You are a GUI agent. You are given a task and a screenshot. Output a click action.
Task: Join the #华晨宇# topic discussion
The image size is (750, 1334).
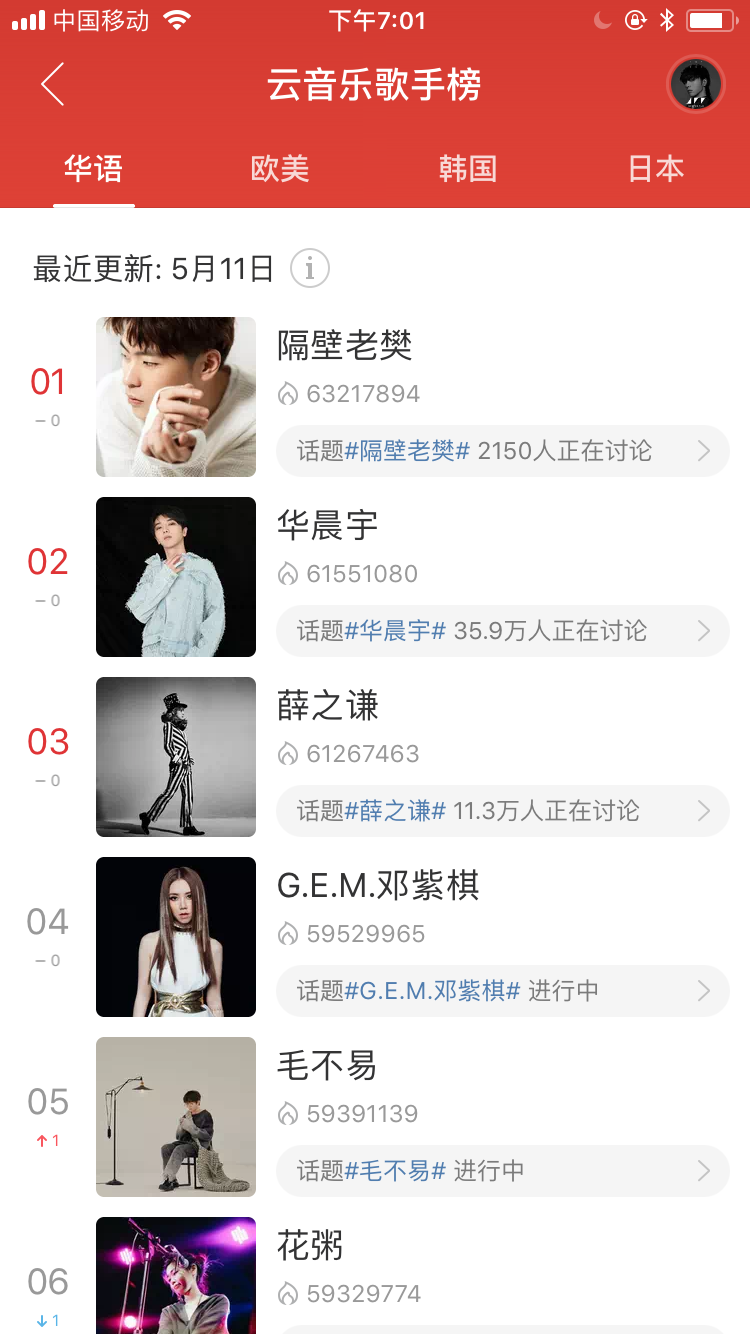coord(502,631)
